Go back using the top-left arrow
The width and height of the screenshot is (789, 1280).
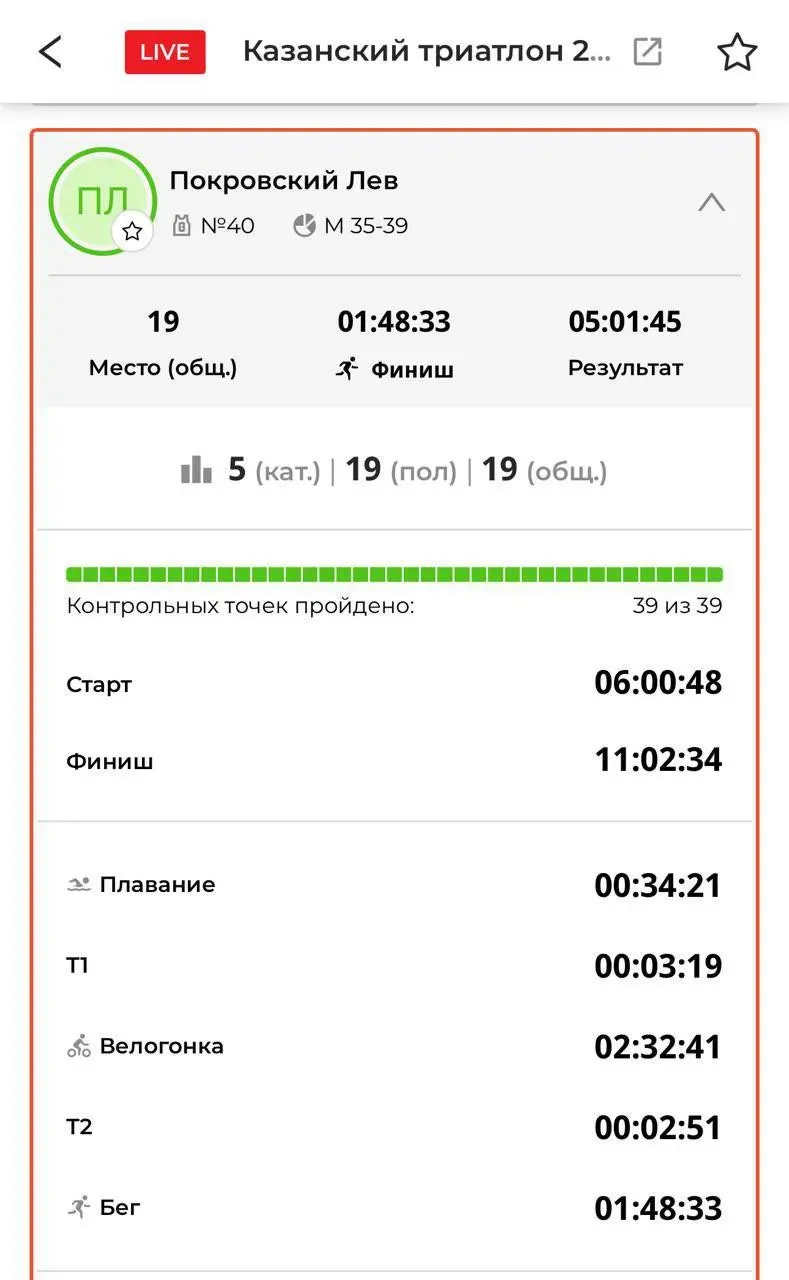pyautogui.click(x=50, y=52)
